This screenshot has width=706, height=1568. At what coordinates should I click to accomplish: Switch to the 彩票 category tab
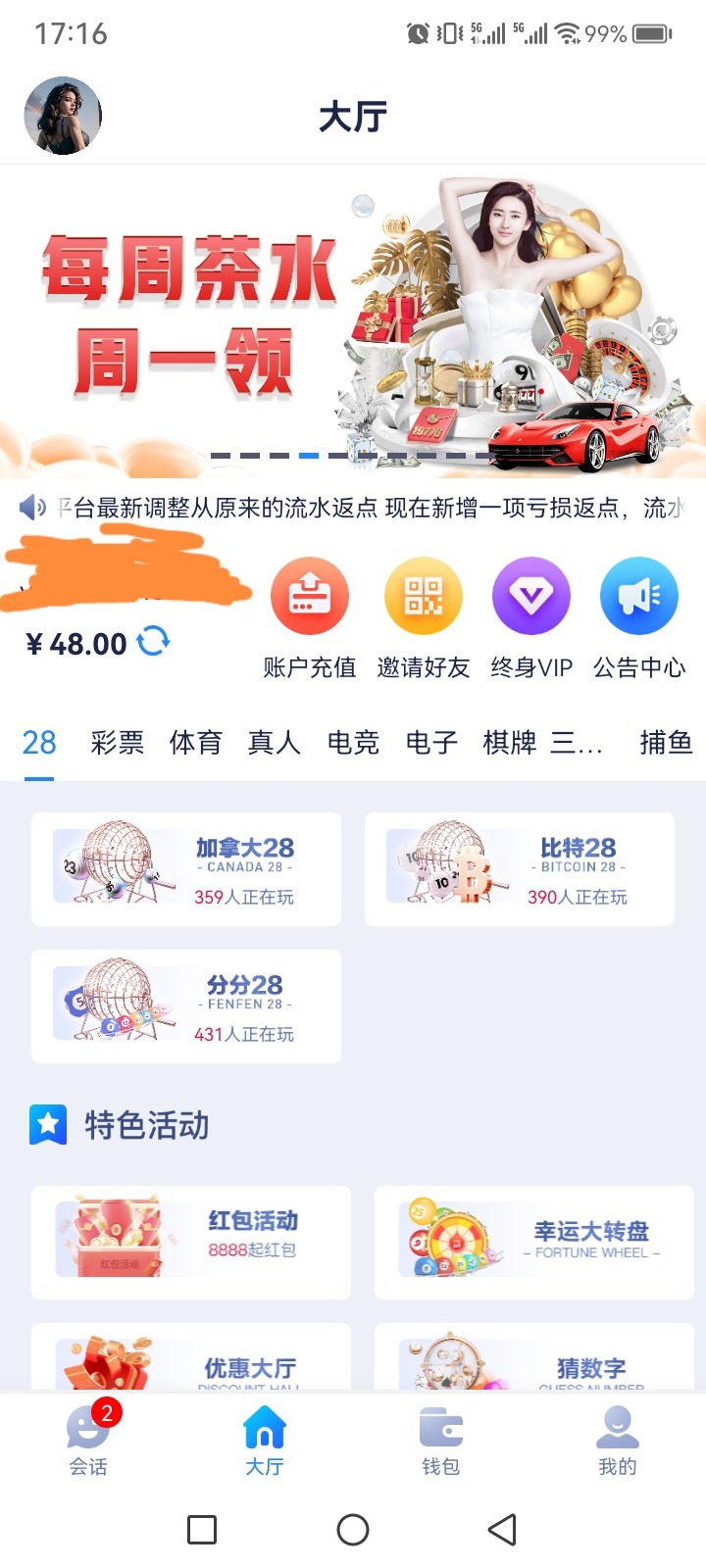[118, 743]
